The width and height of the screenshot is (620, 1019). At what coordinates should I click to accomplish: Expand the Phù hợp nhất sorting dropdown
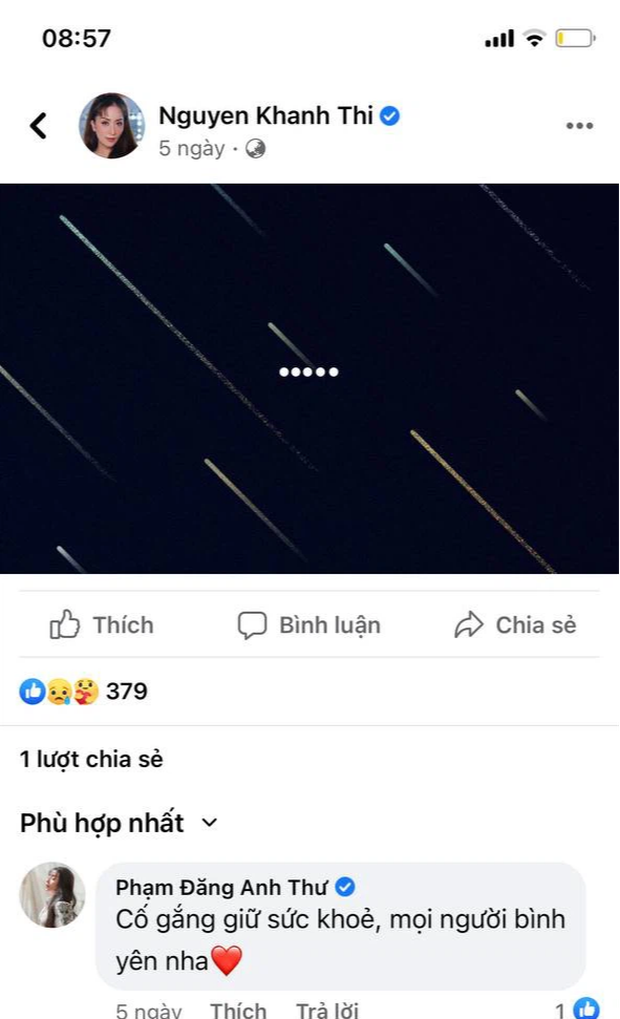(118, 823)
